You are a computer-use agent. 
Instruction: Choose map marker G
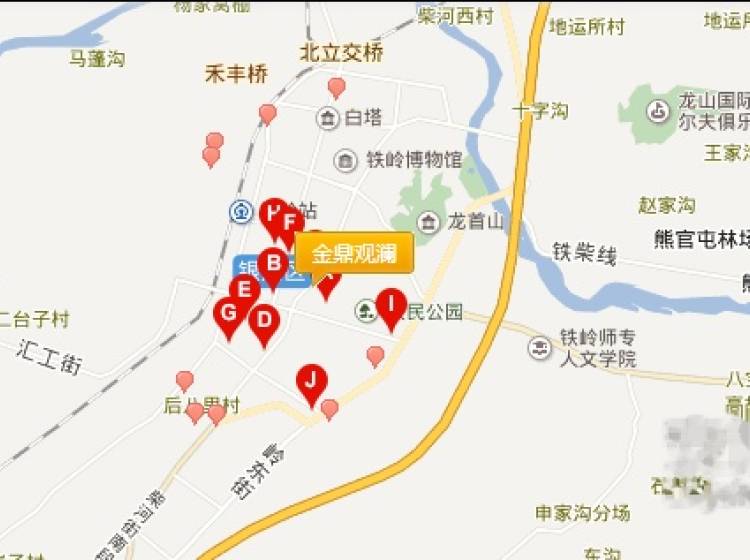click(229, 313)
